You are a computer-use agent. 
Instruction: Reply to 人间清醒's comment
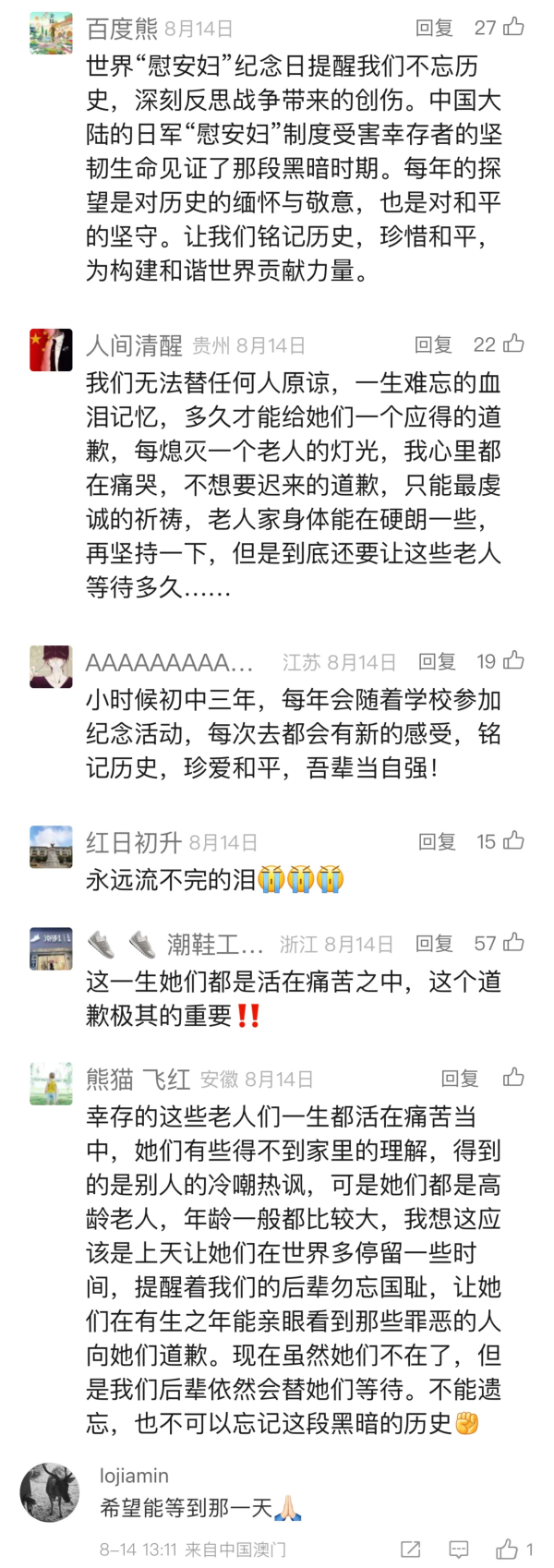pos(433,344)
